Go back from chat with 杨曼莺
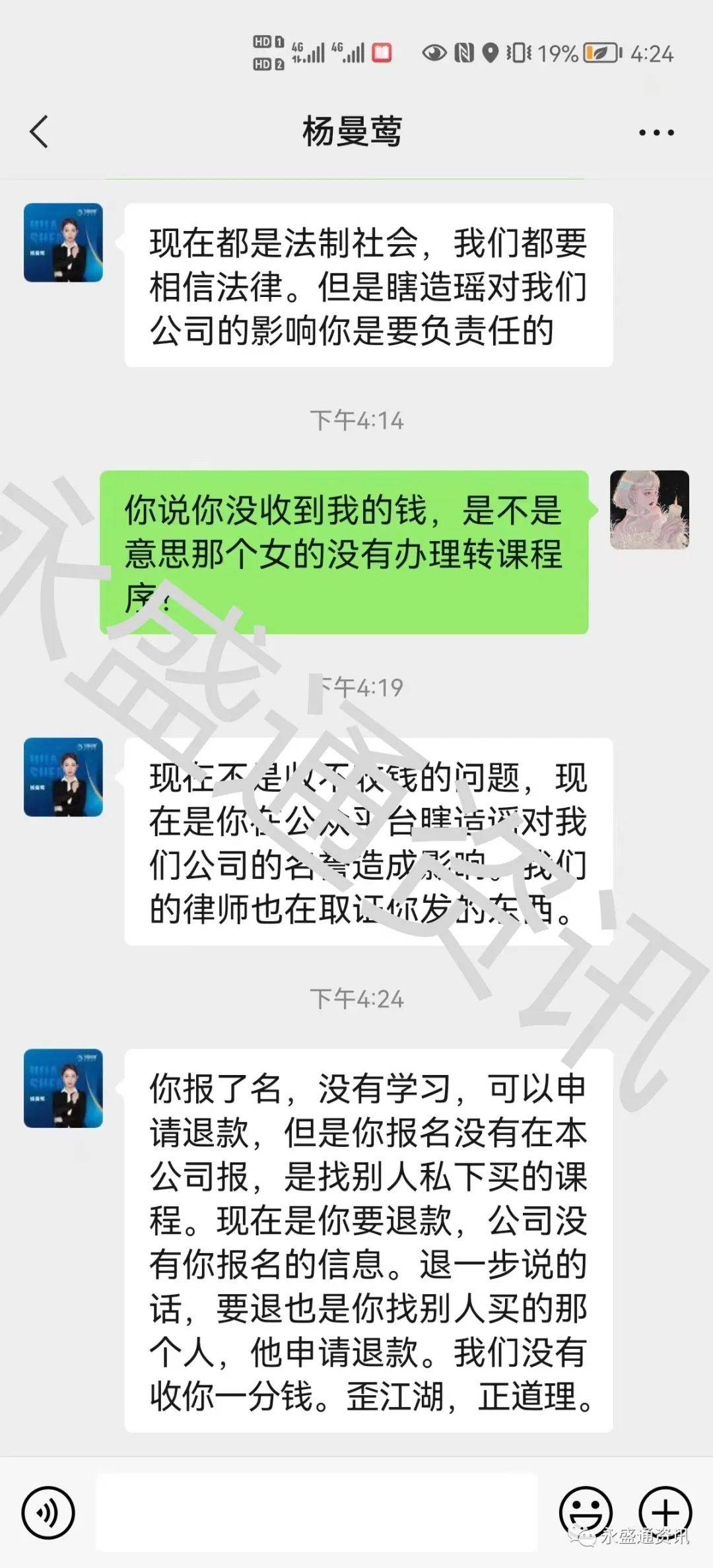Image resolution: width=713 pixels, height=1568 pixels. tap(40, 131)
